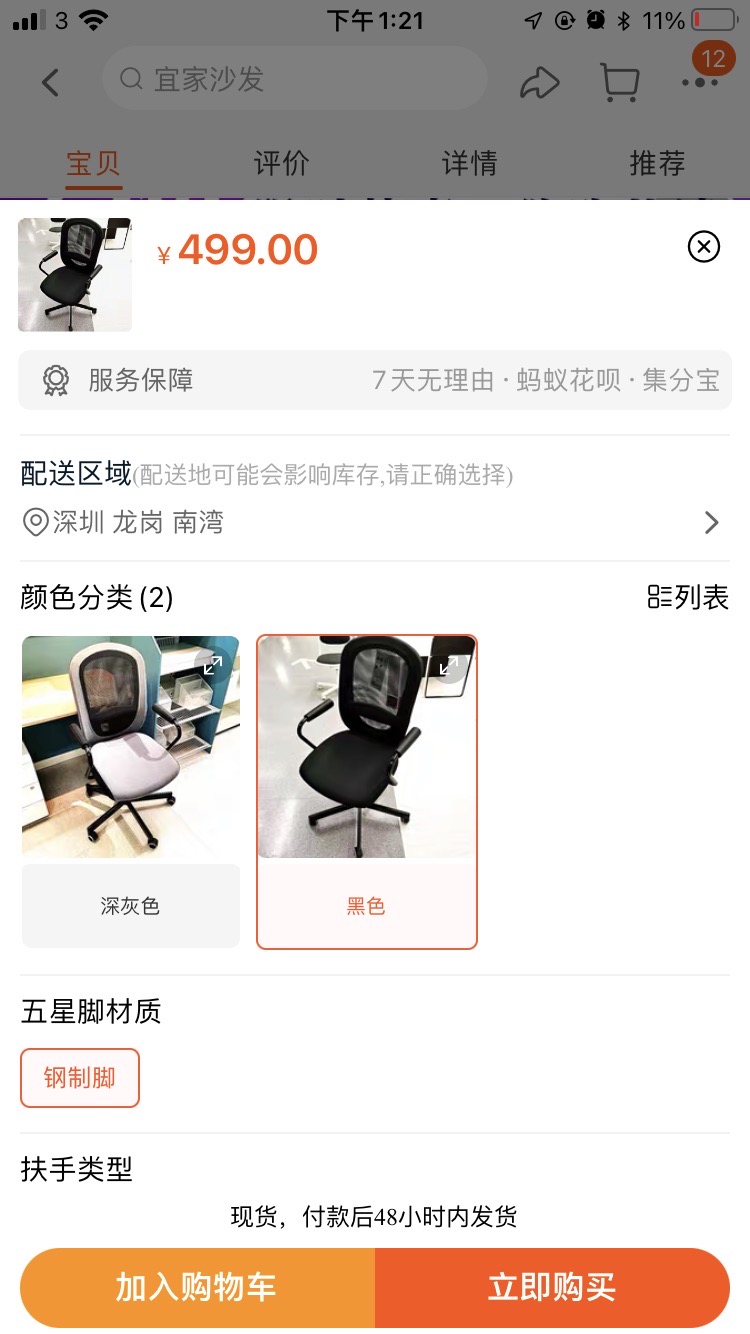This screenshot has height=1334, width=750.
Task: Choose 钢制脚 as the five-star base material
Action: 80,1077
